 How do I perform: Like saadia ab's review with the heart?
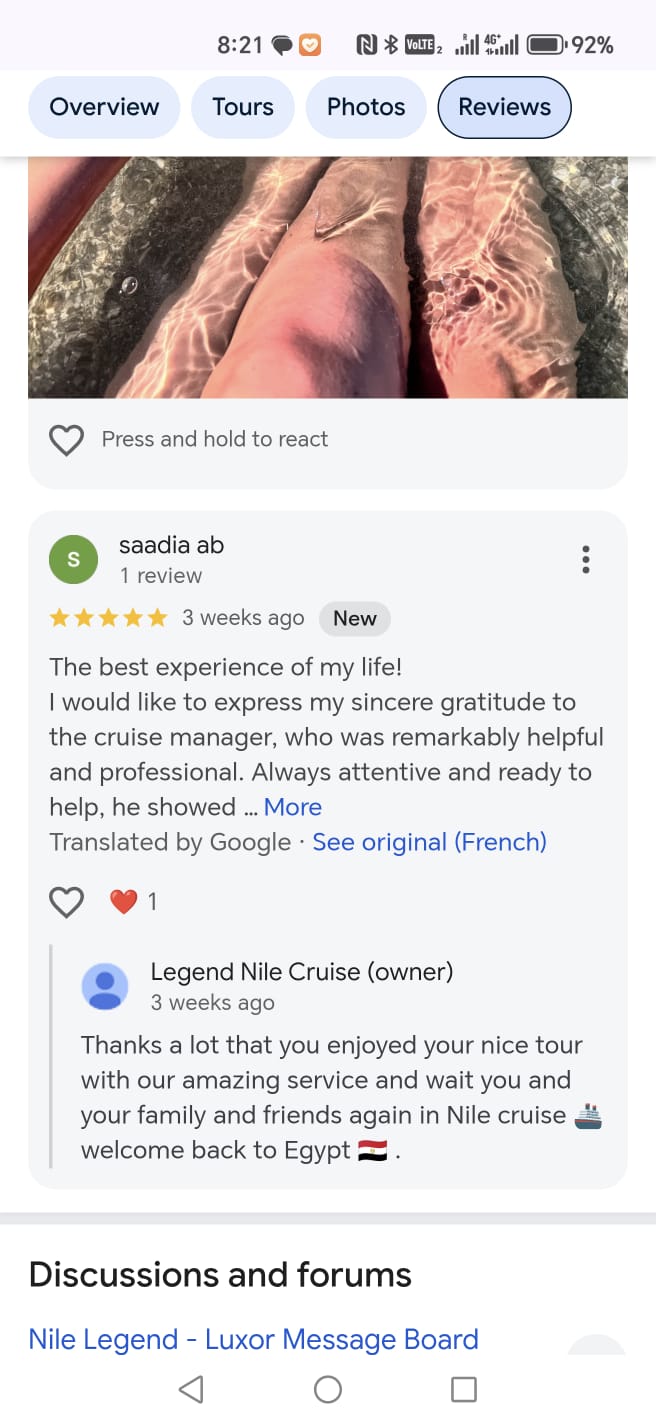click(x=67, y=902)
